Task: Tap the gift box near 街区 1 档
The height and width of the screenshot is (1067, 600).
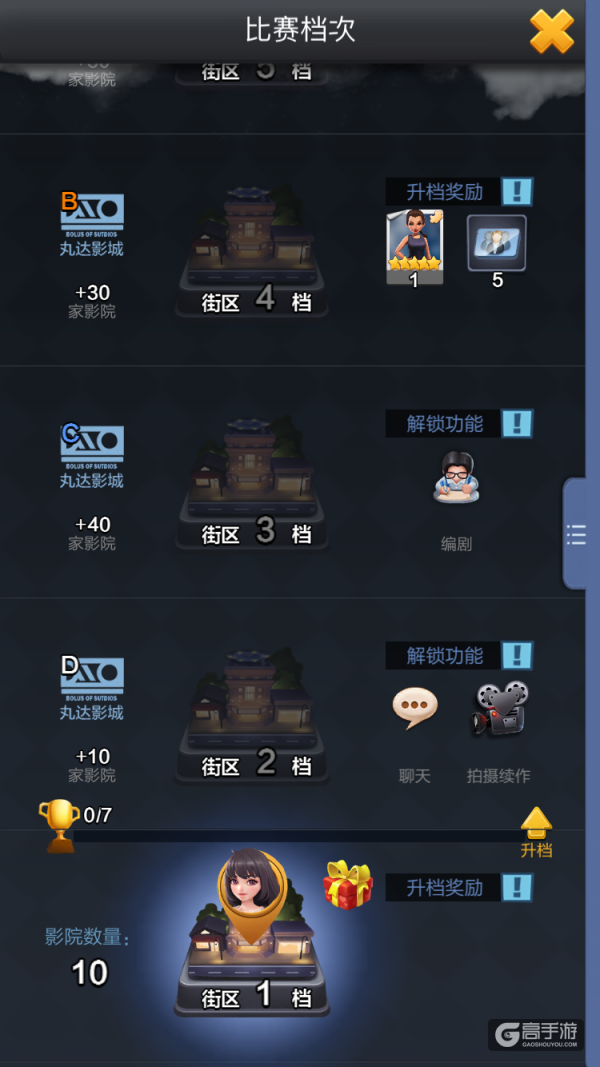Action: [x=347, y=884]
